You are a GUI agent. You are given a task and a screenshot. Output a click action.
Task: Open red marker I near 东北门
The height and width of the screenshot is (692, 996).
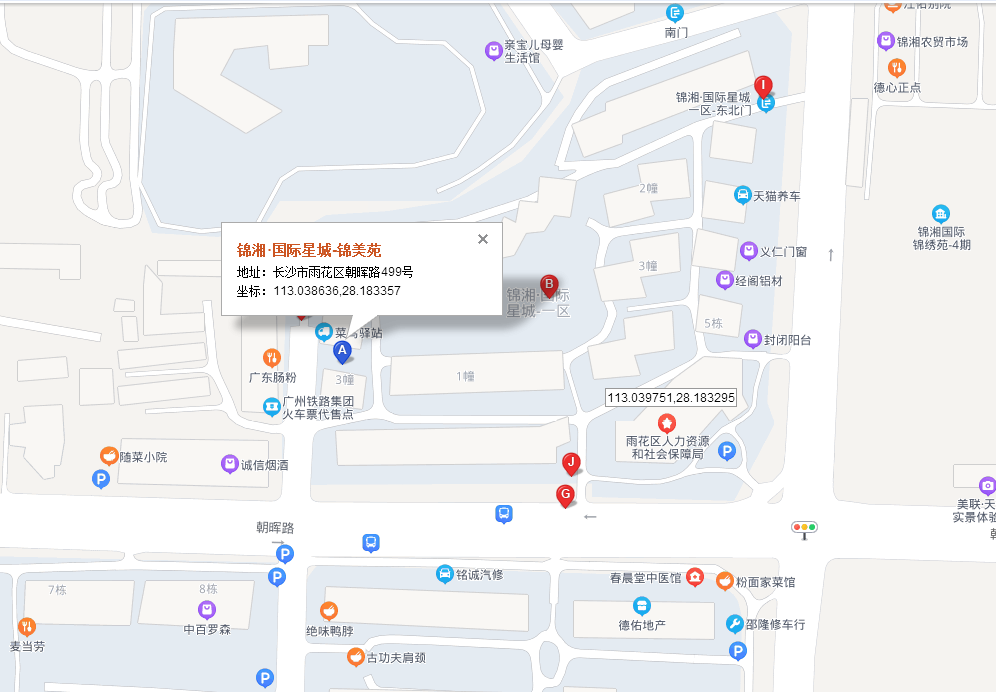pos(763,86)
